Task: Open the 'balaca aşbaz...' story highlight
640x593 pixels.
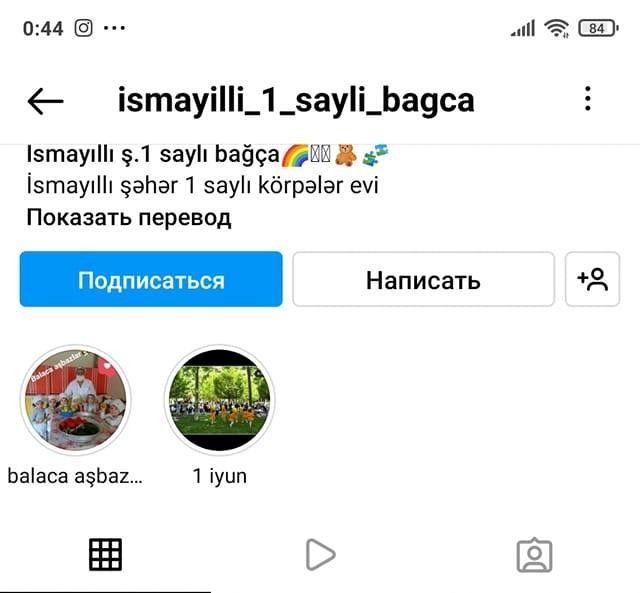Action: click(75, 401)
